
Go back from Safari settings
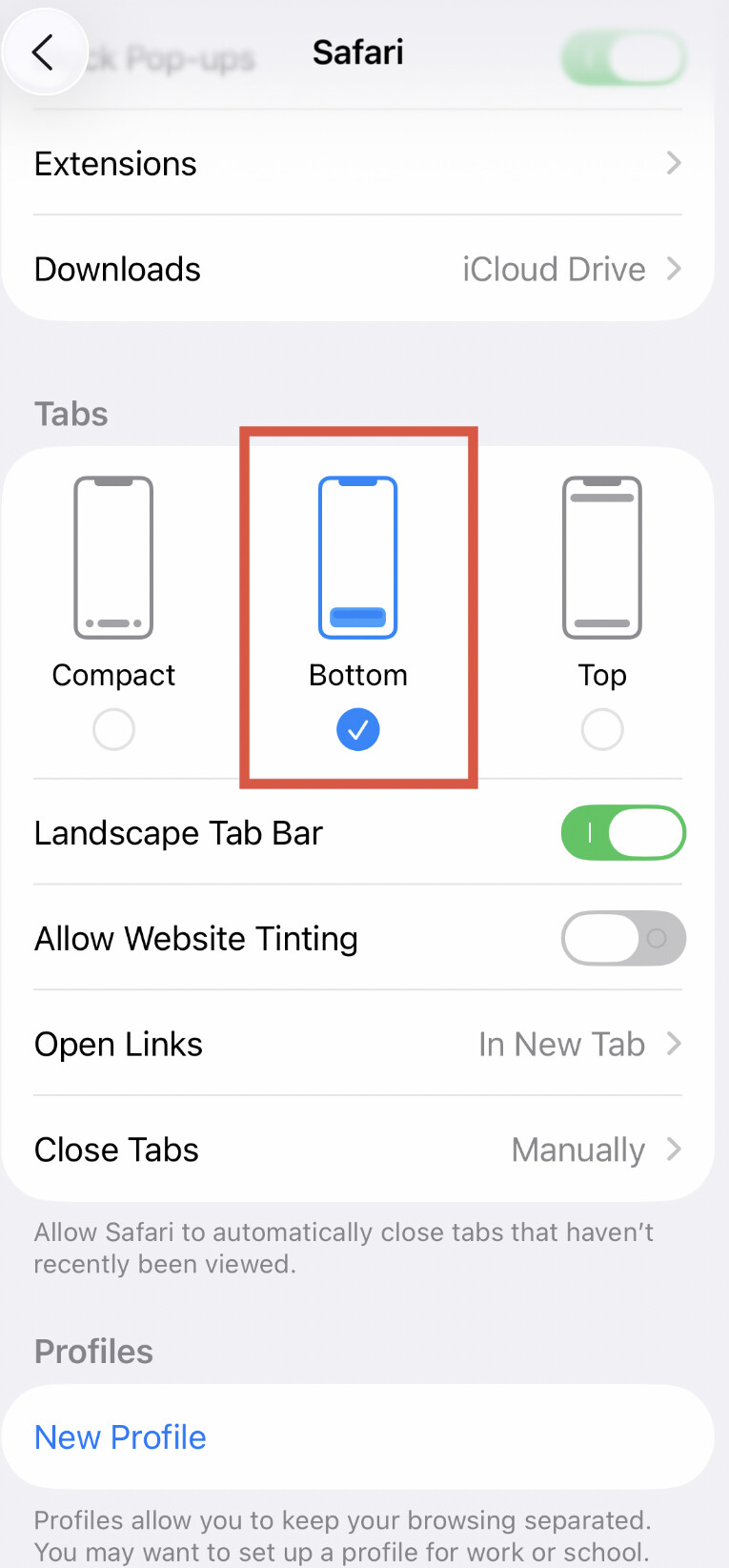[44, 52]
